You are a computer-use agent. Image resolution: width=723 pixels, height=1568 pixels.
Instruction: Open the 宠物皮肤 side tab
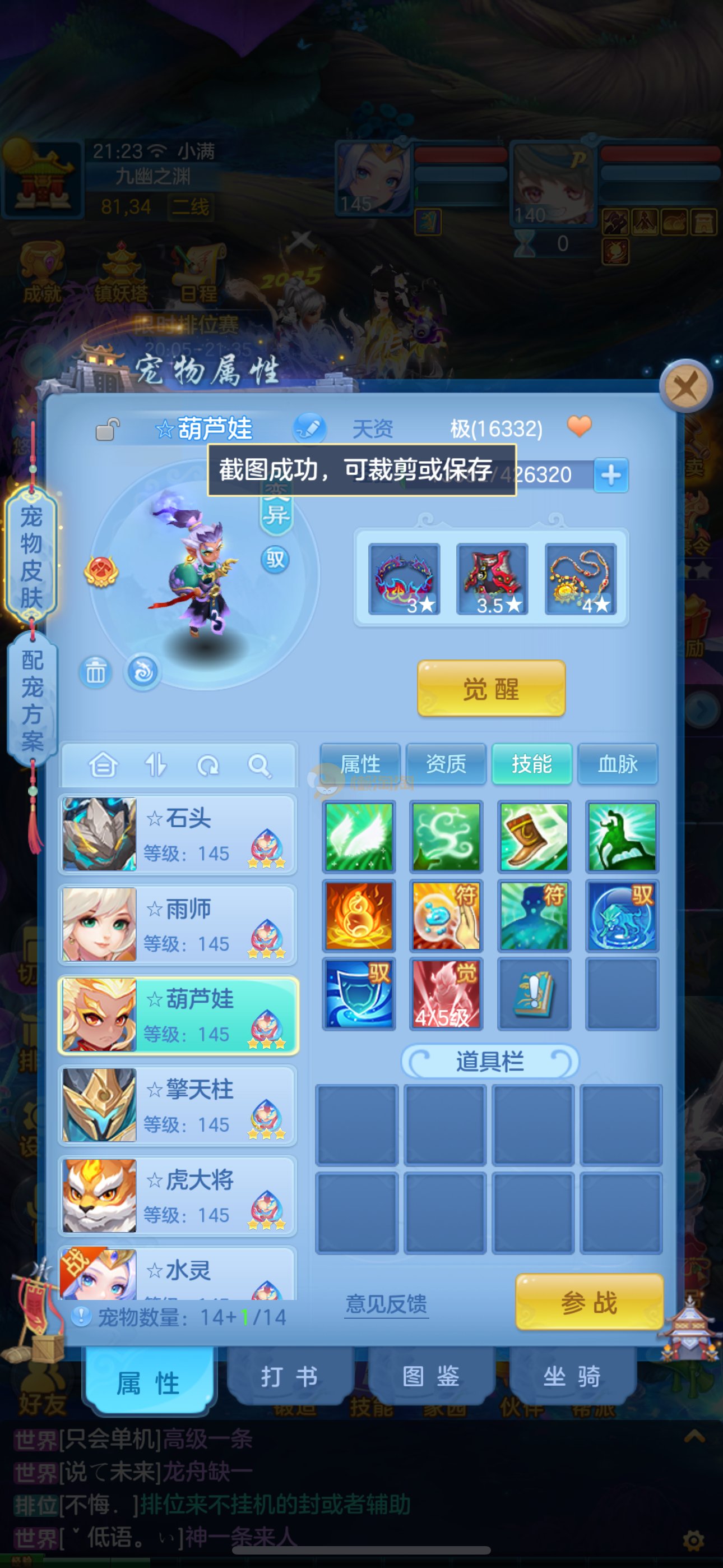pos(31,556)
